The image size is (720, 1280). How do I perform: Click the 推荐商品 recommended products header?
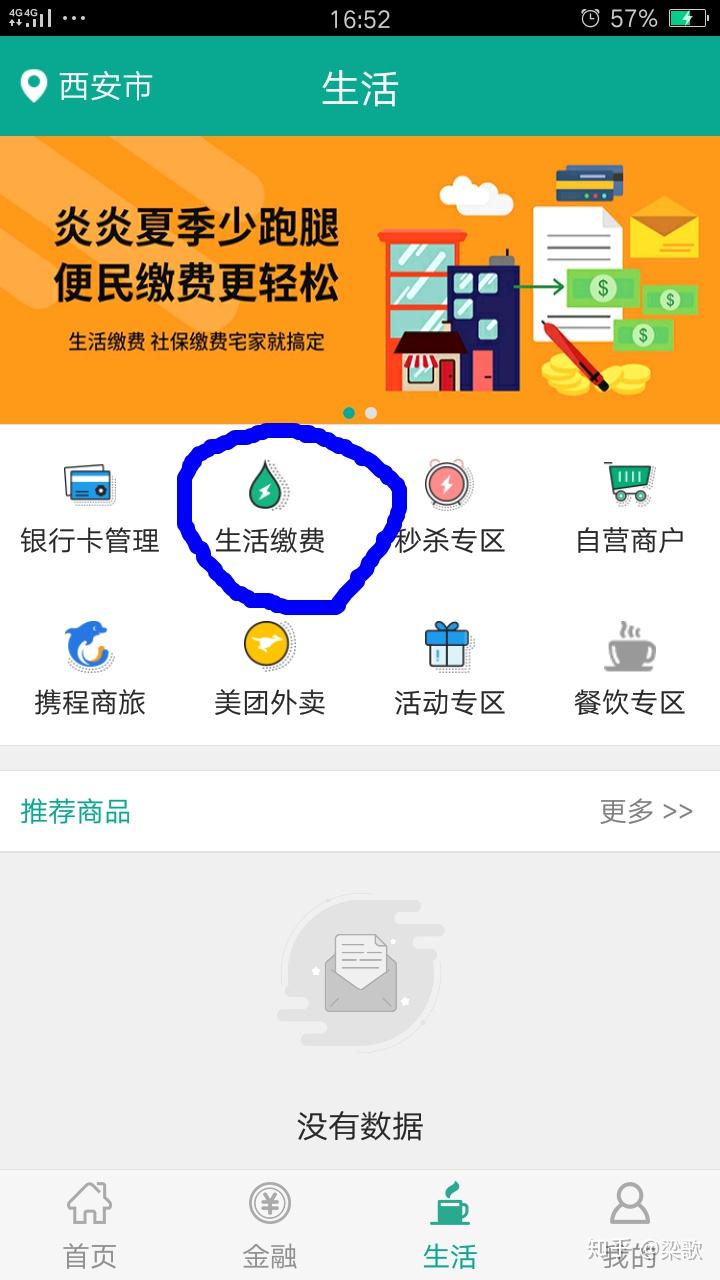tap(75, 812)
